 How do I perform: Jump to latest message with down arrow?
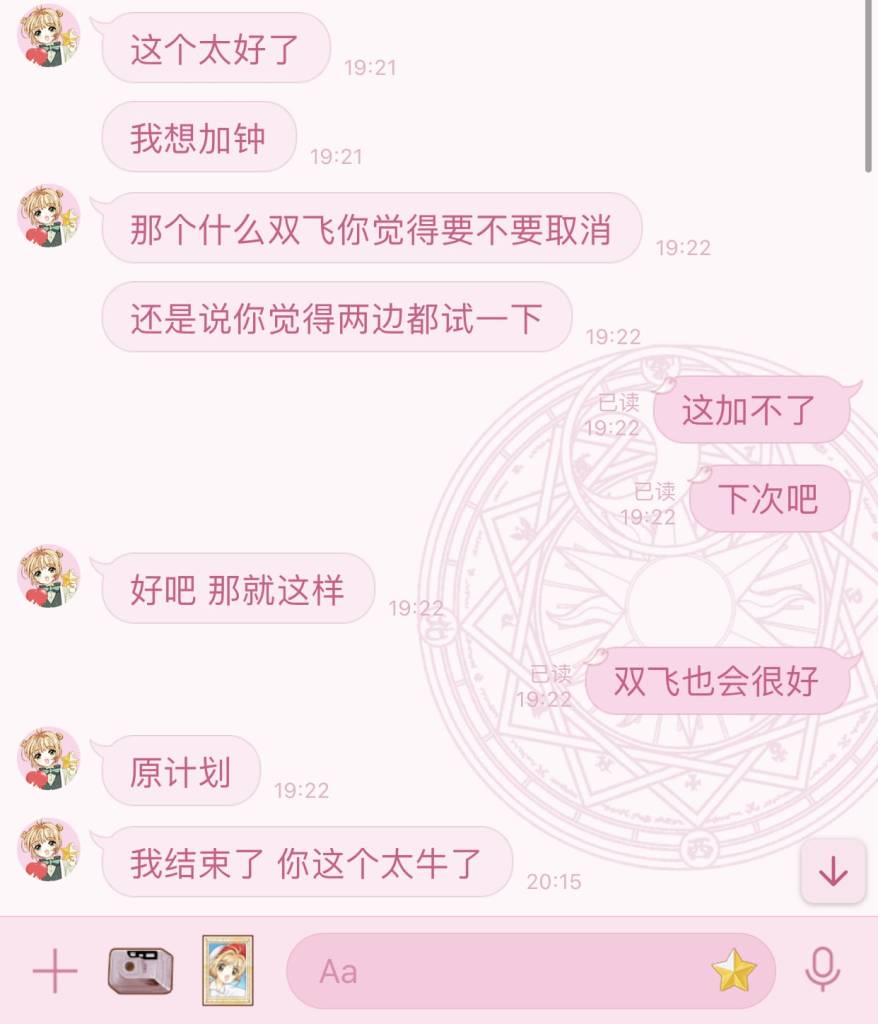(x=833, y=872)
